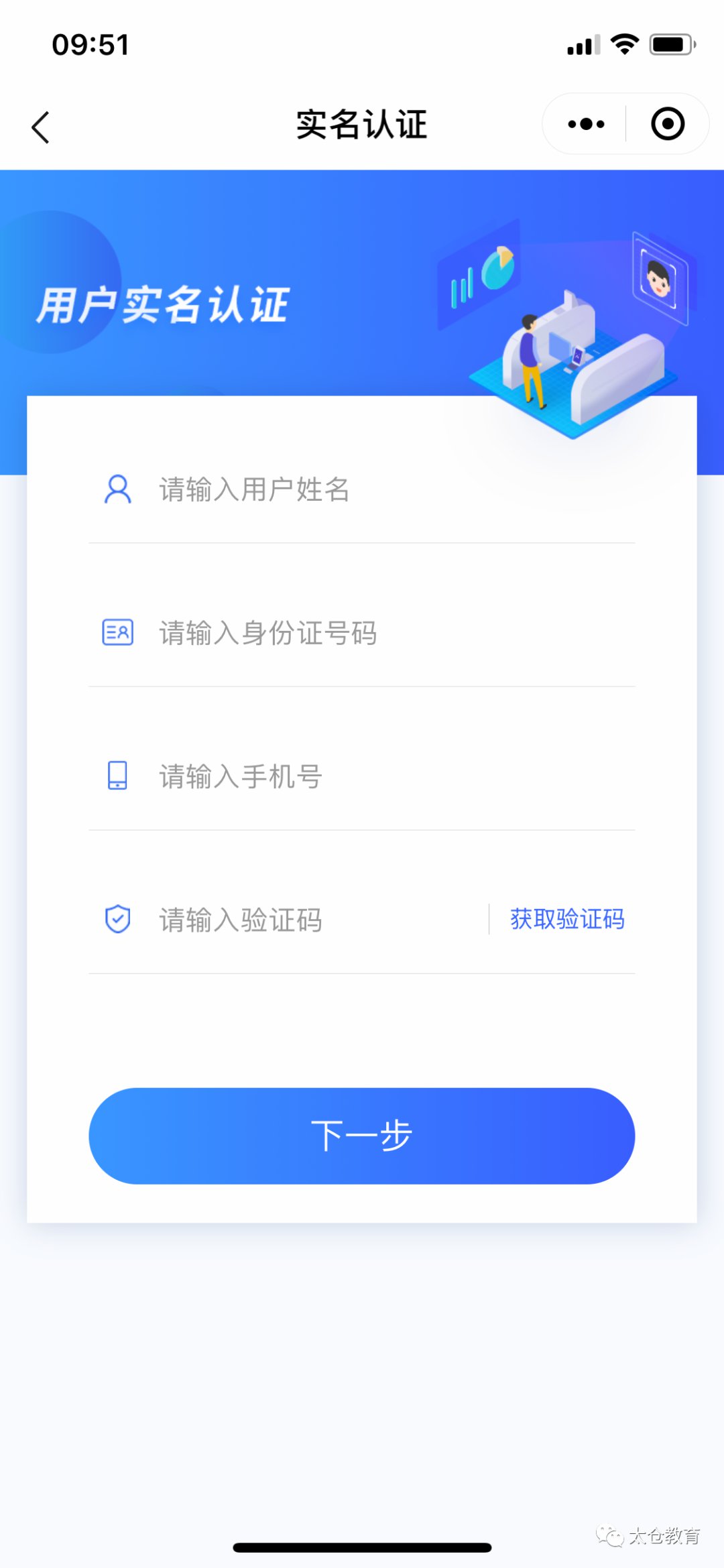The width and height of the screenshot is (724, 1568).
Task: Close the mini program via circle icon
Action: (x=668, y=124)
